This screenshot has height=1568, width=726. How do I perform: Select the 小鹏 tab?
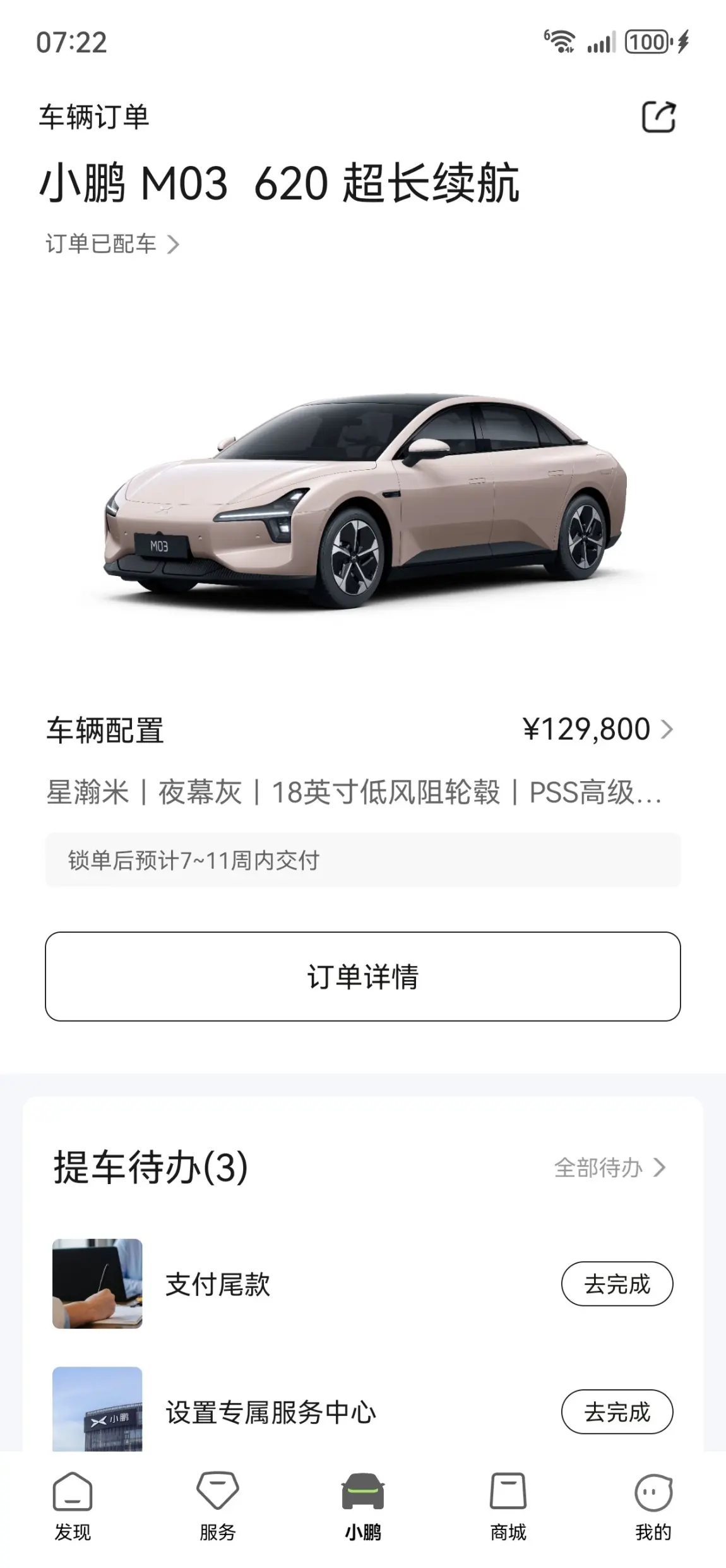(x=363, y=1507)
